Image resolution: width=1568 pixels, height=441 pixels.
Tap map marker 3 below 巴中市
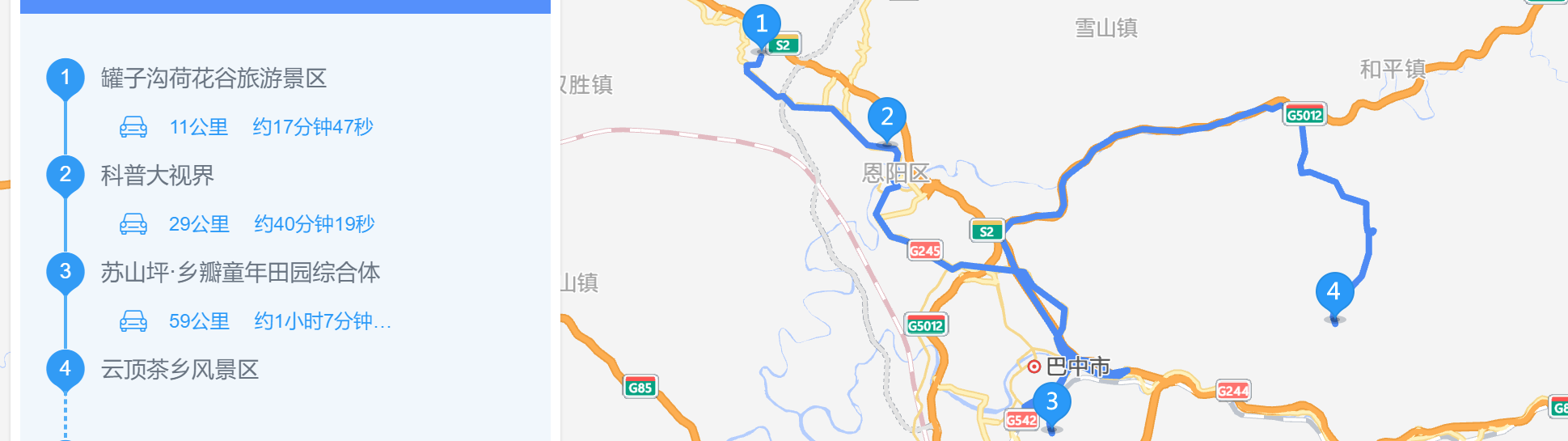coord(1051,402)
